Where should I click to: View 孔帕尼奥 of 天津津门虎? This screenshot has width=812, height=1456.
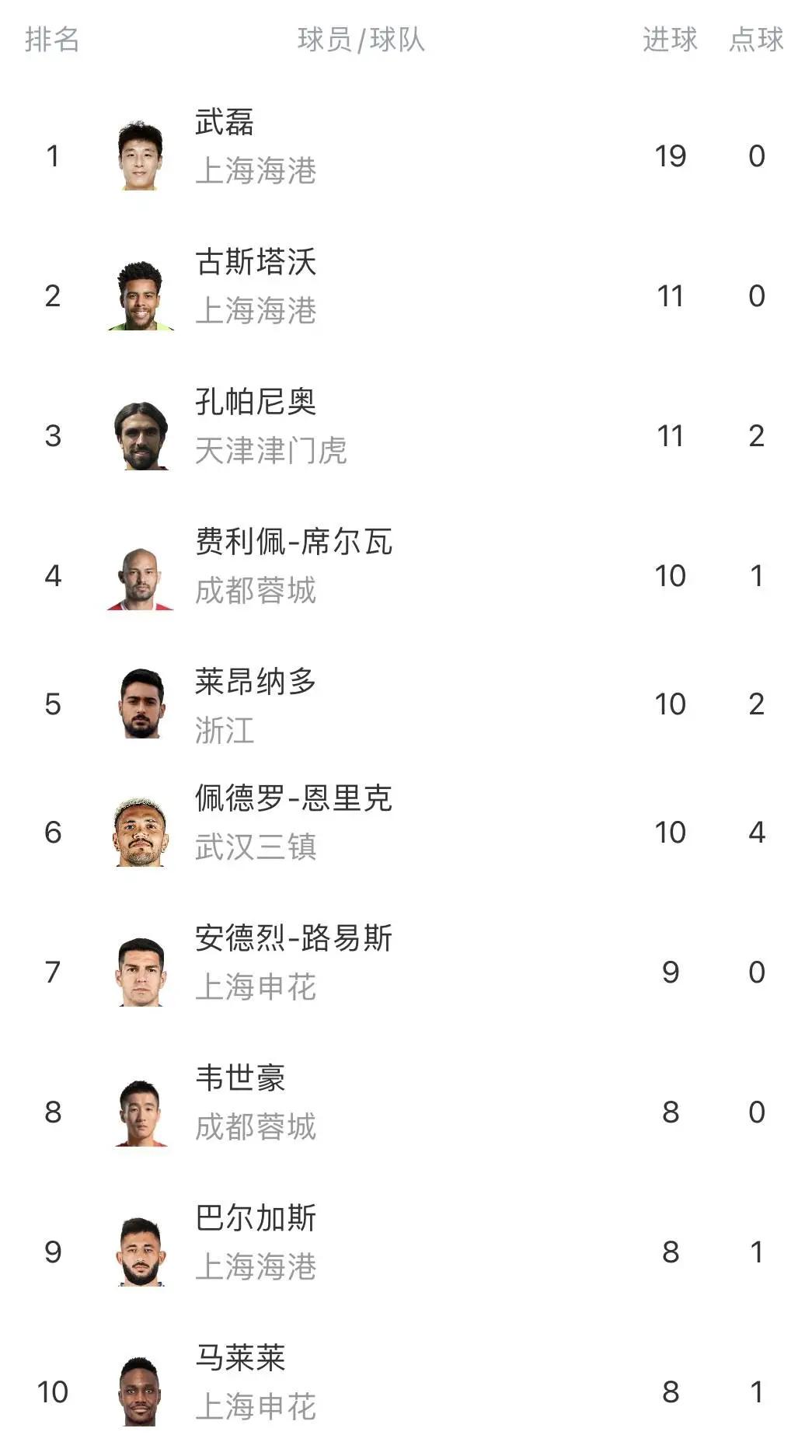point(256,403)
